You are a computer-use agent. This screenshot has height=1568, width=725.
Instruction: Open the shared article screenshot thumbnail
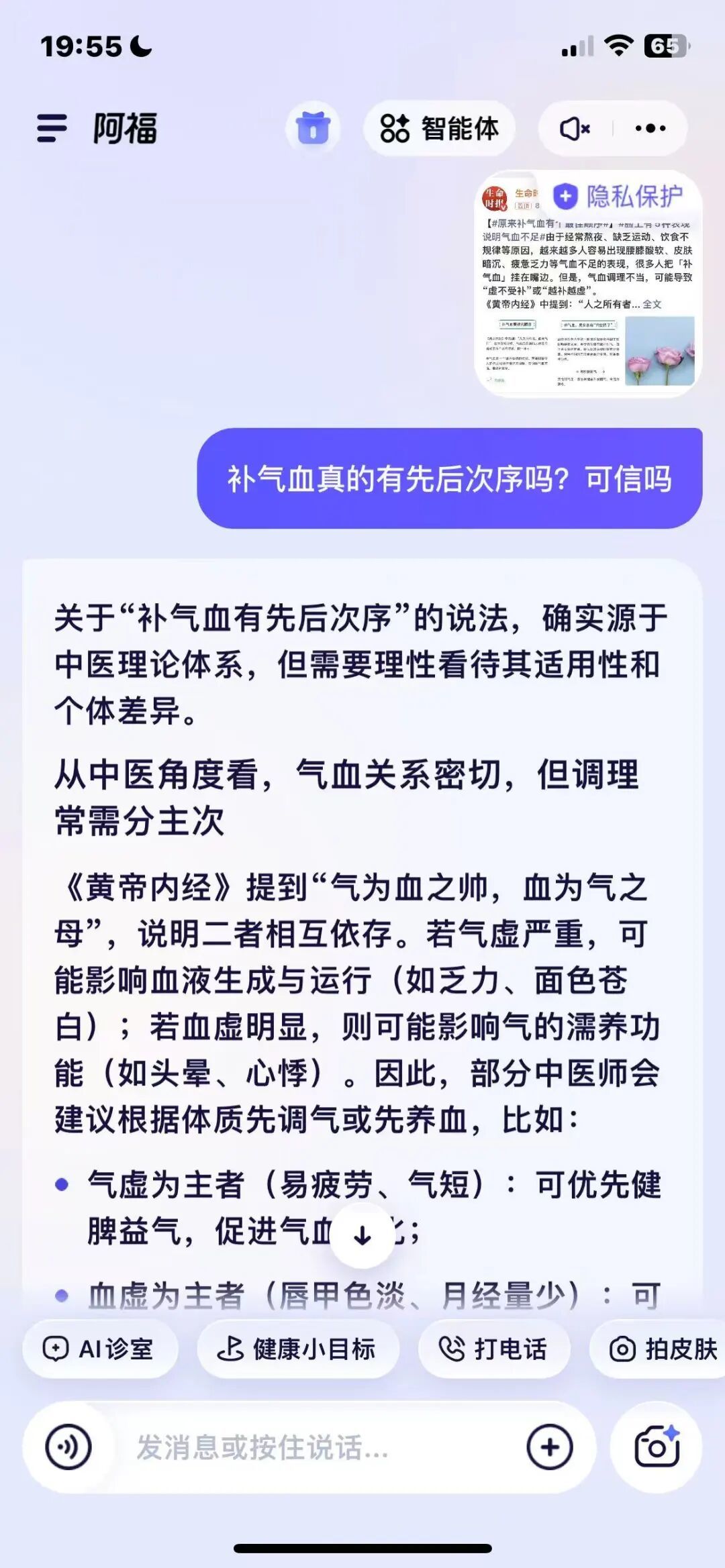[588, 285]
